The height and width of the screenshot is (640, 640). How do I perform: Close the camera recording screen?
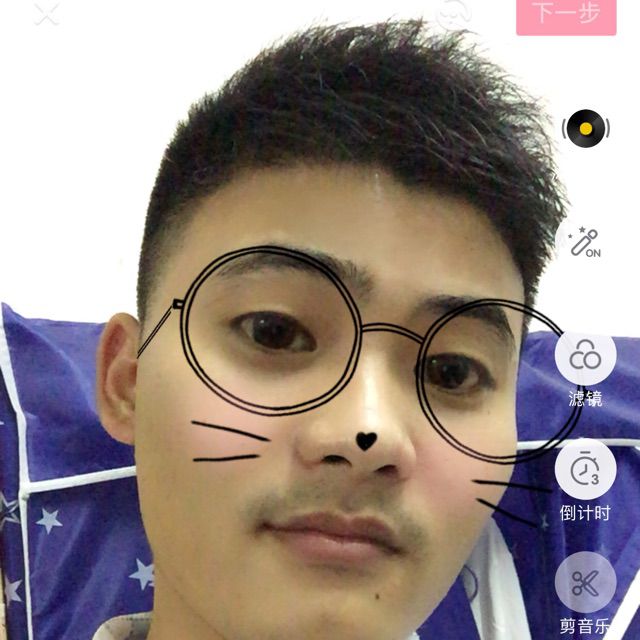(46, 13)
